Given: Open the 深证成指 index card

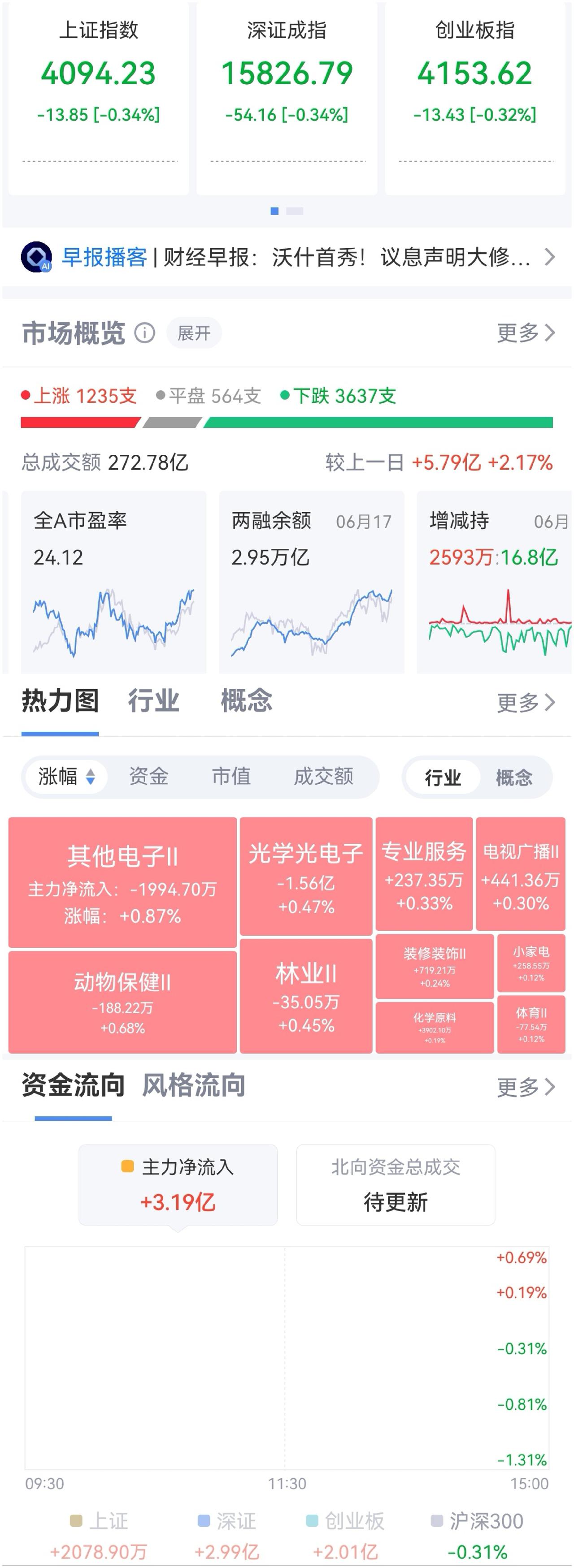Looking at the screenshot, I should (287, 99).
